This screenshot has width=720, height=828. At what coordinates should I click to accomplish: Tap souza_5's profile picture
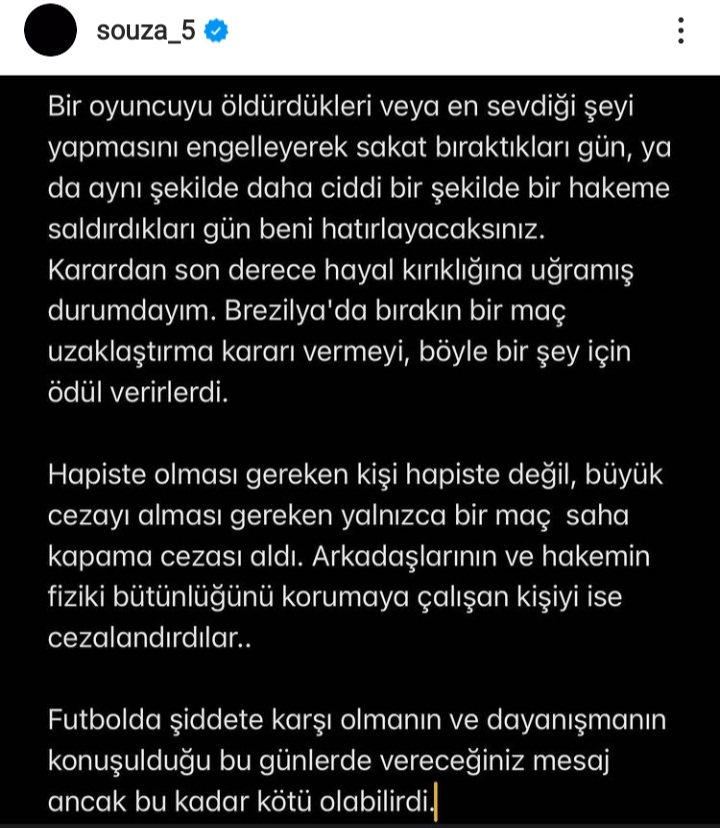tap(48, 31)
